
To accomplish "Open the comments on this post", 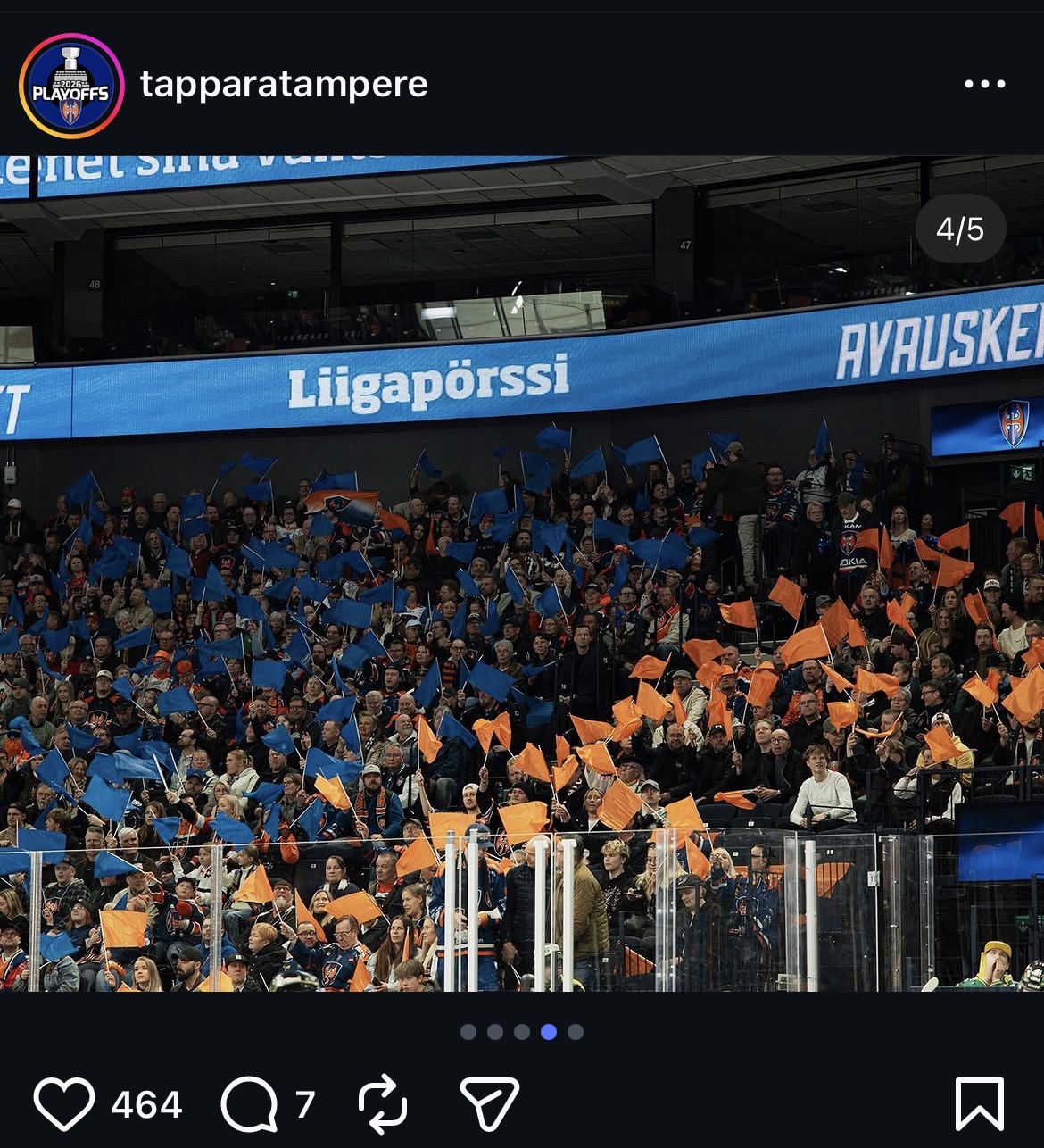I will 249,1104.
